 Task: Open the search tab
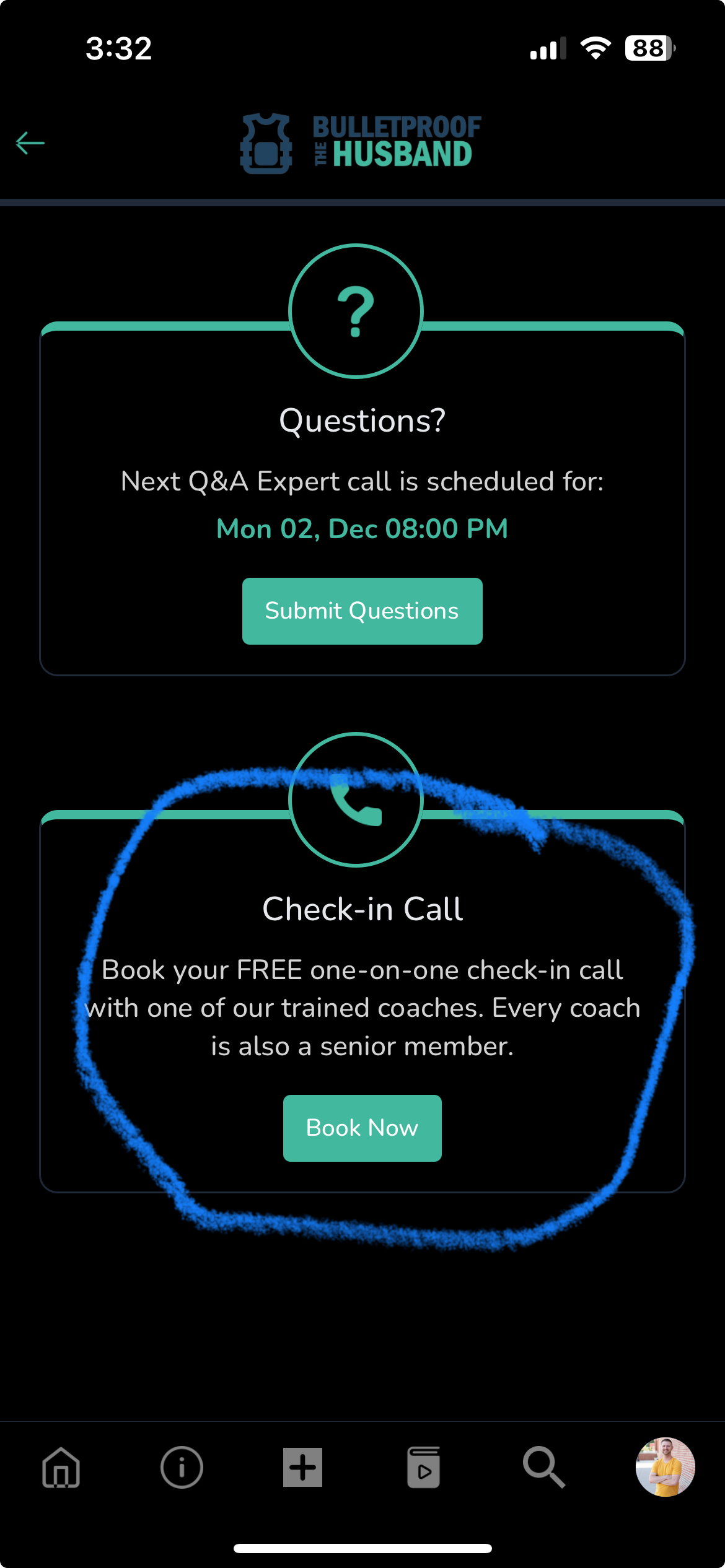[544, 1467]
